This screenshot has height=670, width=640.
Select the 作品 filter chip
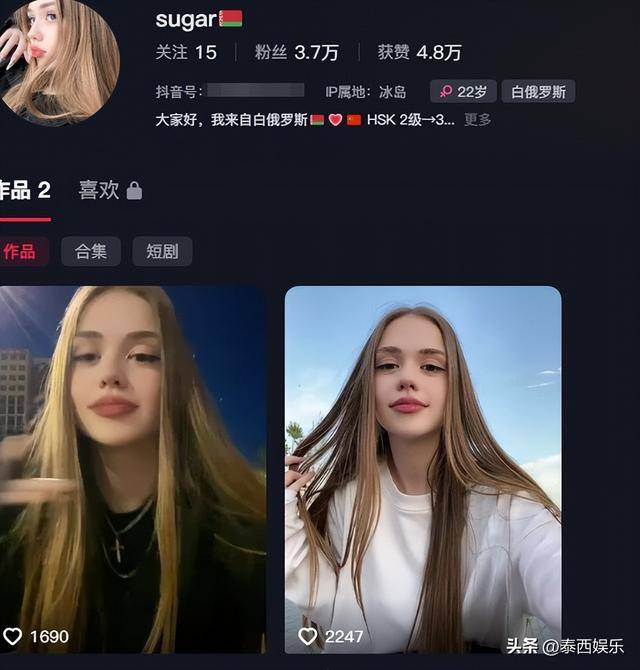20,251
